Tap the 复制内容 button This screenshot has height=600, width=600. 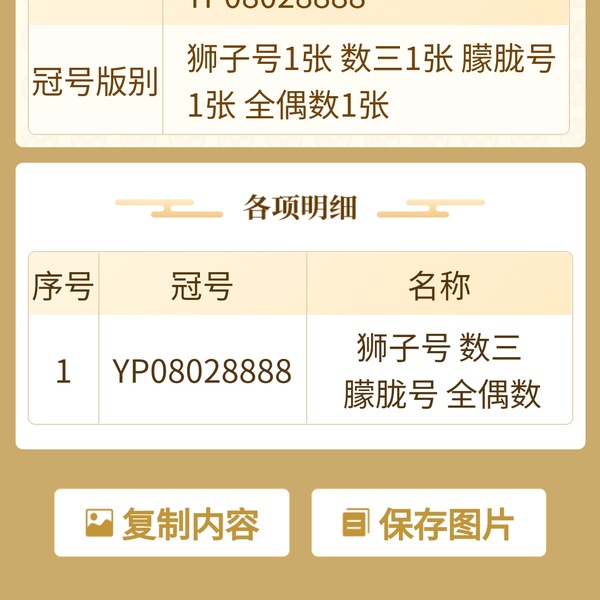point(172,523)
